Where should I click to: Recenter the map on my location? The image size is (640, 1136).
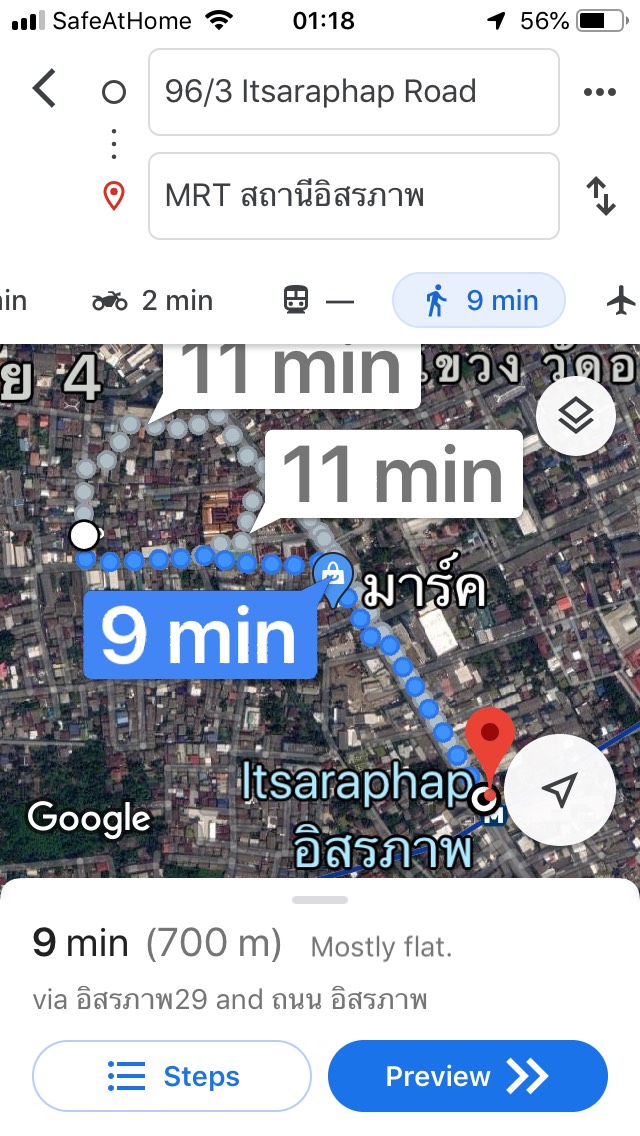click(x=560, y=790)
